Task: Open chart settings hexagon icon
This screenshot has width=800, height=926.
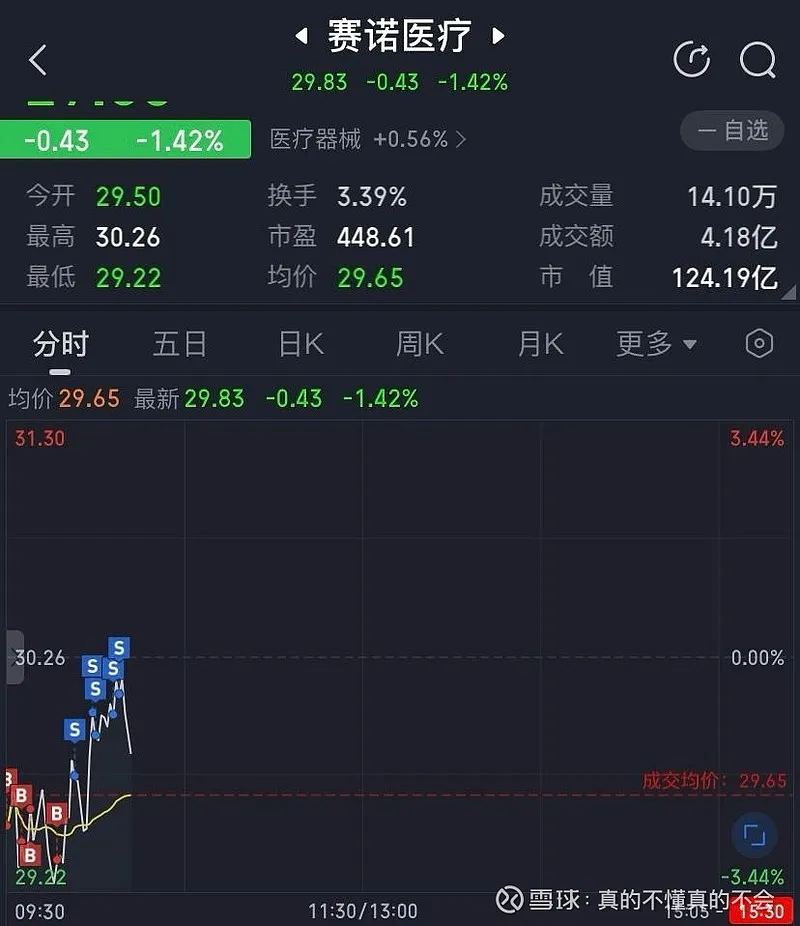Action: [x=760, y=344]
